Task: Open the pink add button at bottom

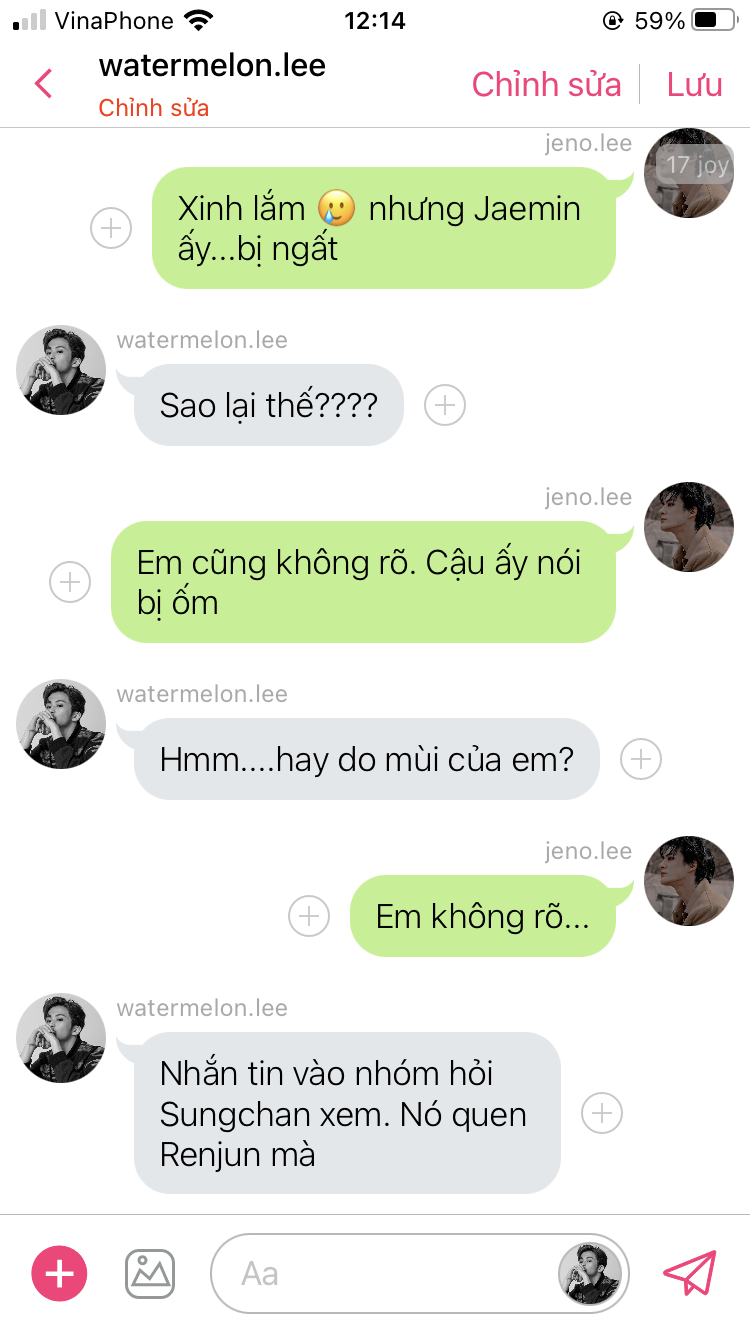Action: tap(60, 1273)
